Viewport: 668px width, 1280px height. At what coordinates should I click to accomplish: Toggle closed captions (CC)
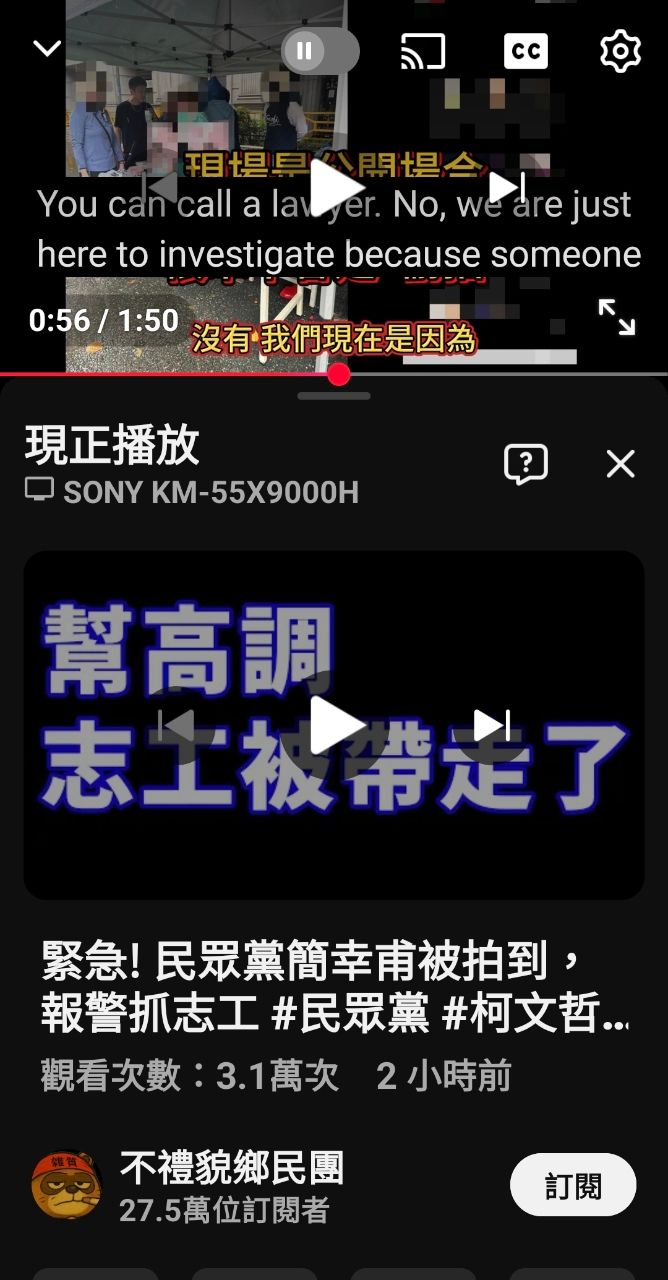pyautogui.click(x=526, y=51)
